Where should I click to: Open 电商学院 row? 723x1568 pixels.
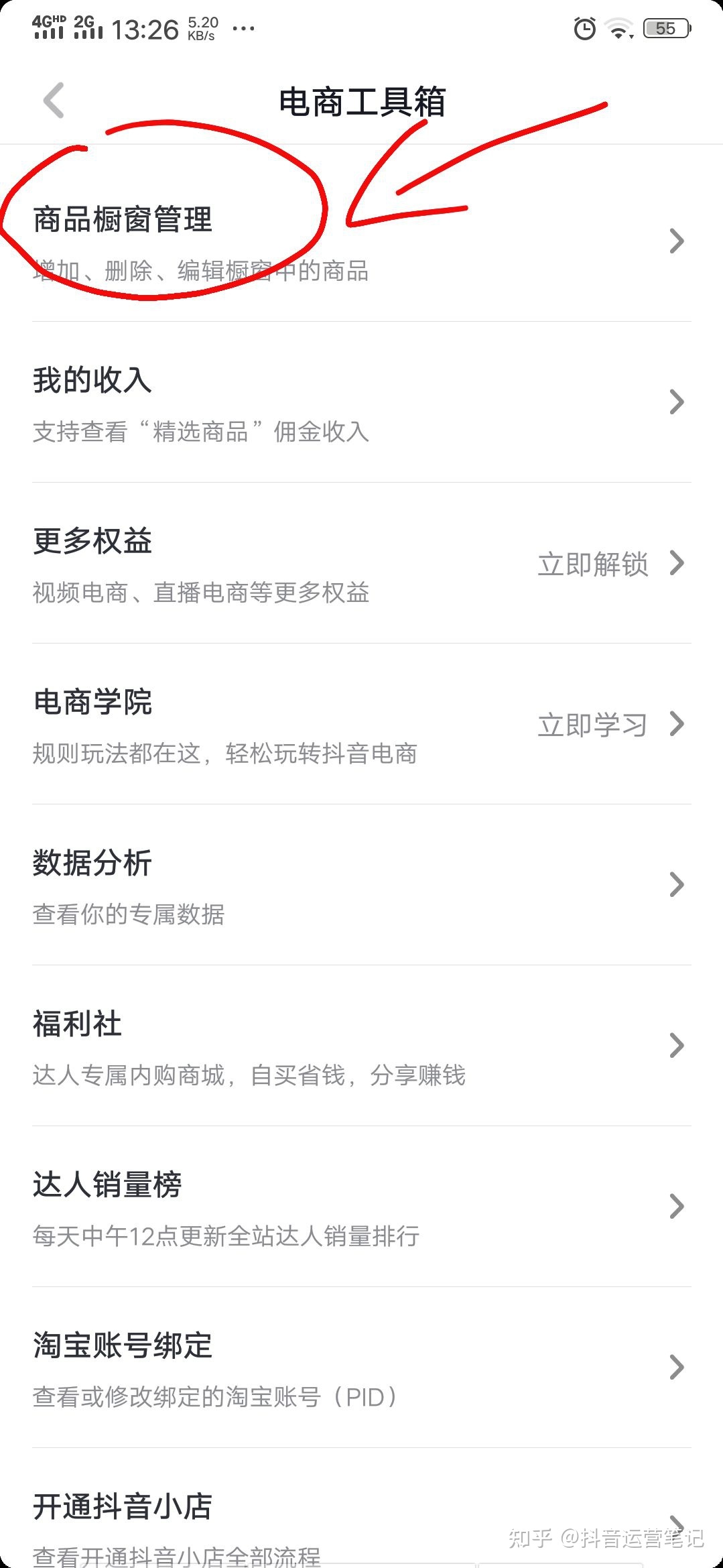click(361, 724)
